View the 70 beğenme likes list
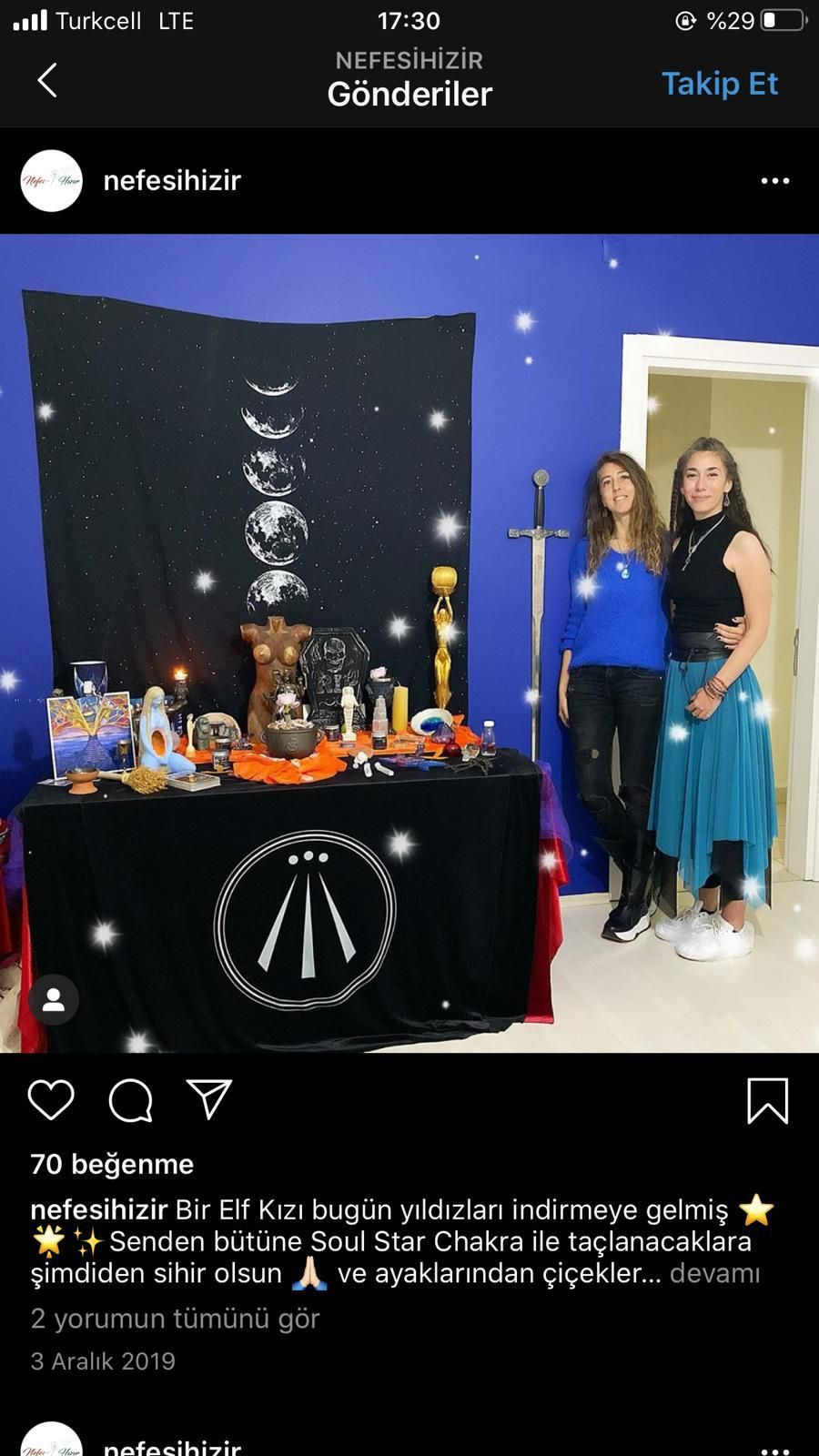Viewport: 819px width, 1456px height. 112,1164
